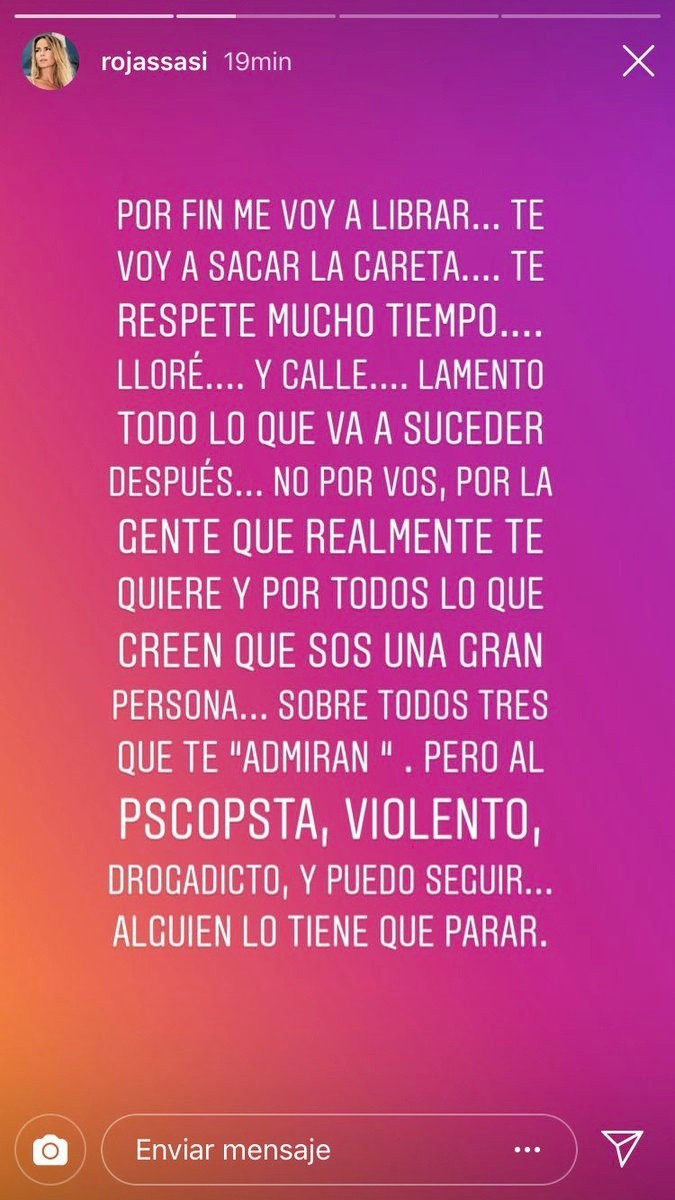This screenshot has height=1200, width=675.
Task: Close the story viewer
Action: click(638, 62)
